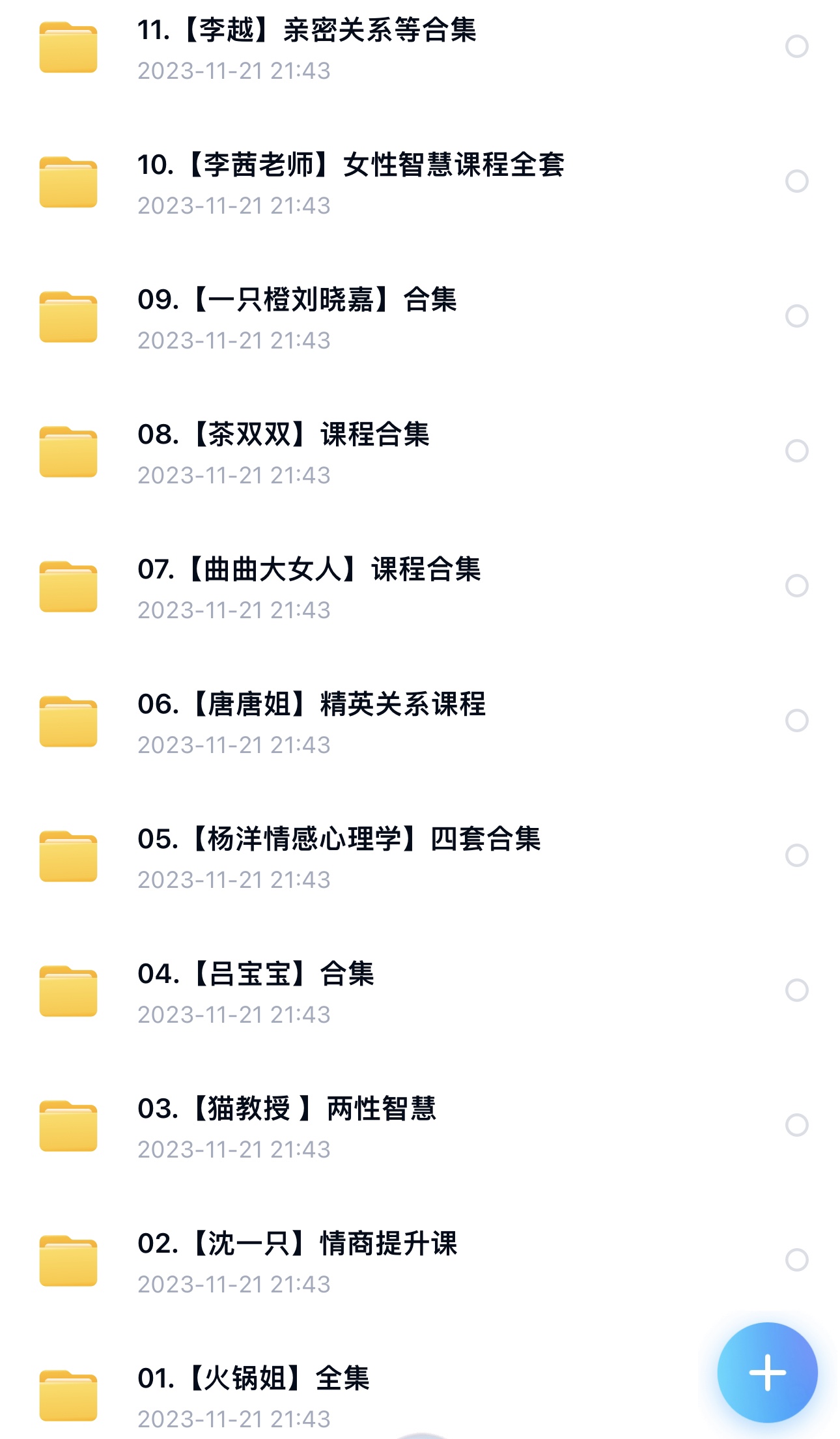The width and height of the screenshot is (840, 1439).
Task: Select checkbox next to 04【吕宝宝】folder
Action: 794,990
